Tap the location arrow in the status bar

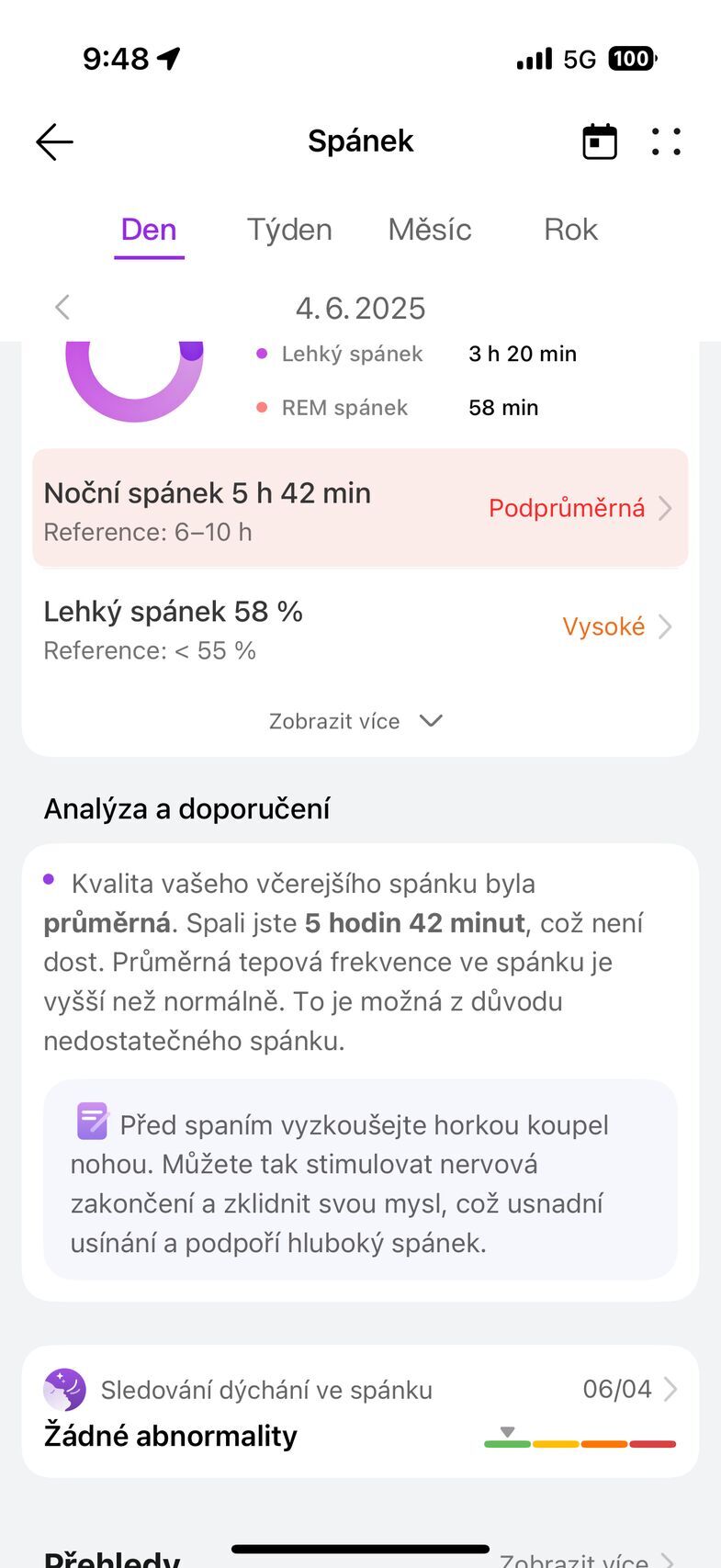[170, 57]
